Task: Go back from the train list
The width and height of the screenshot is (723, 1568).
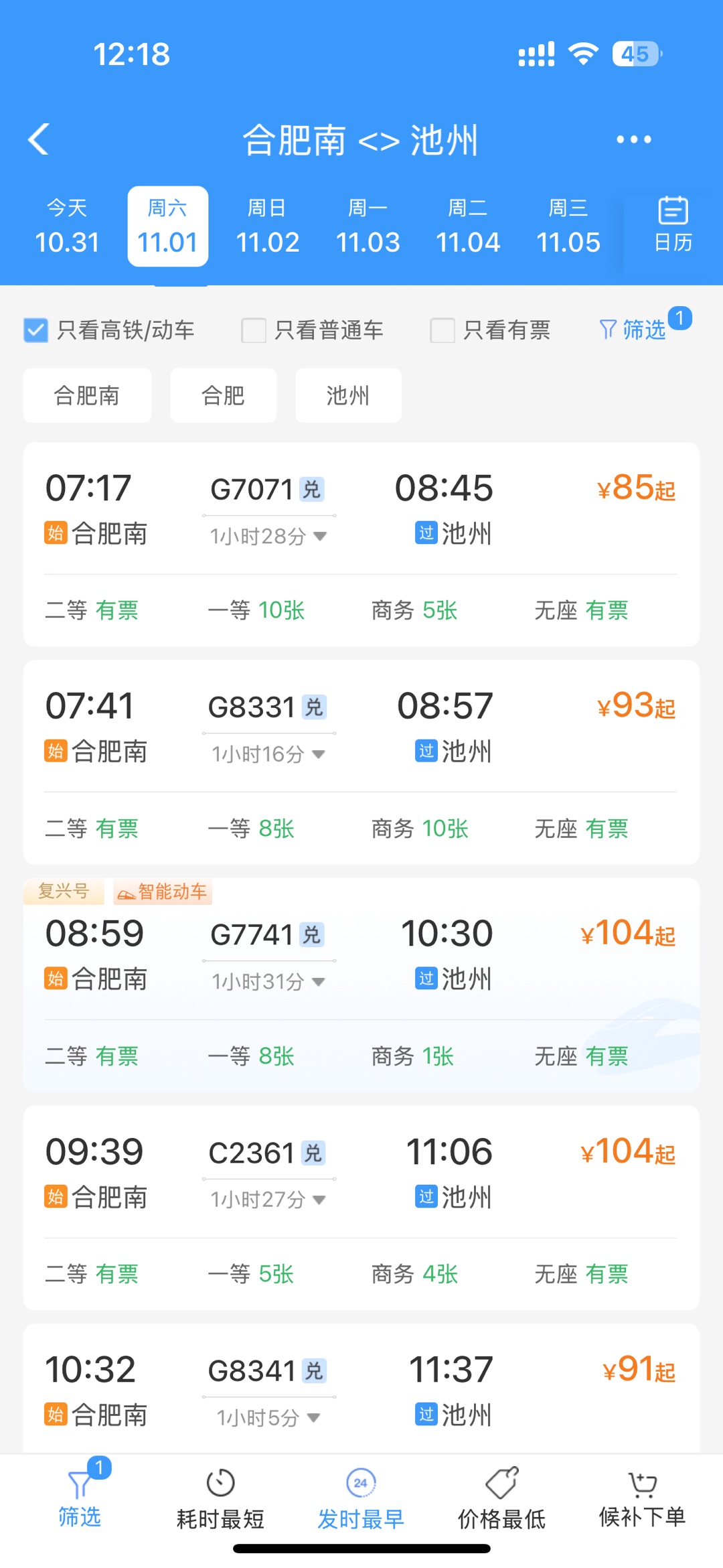Action: pyautogui.click(x=39, y=139)
